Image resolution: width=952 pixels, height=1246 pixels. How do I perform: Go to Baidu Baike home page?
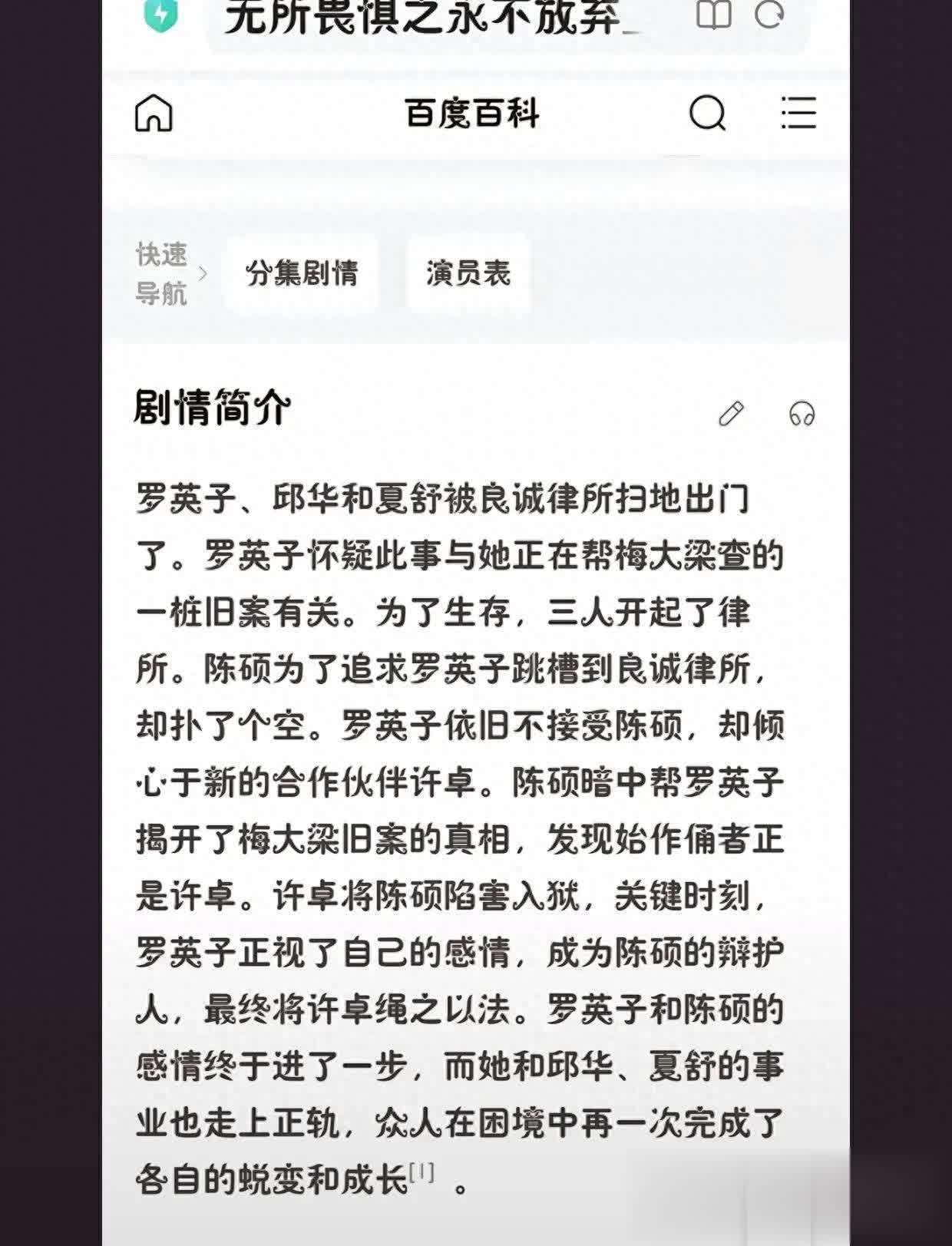click(x=154, y=114)
